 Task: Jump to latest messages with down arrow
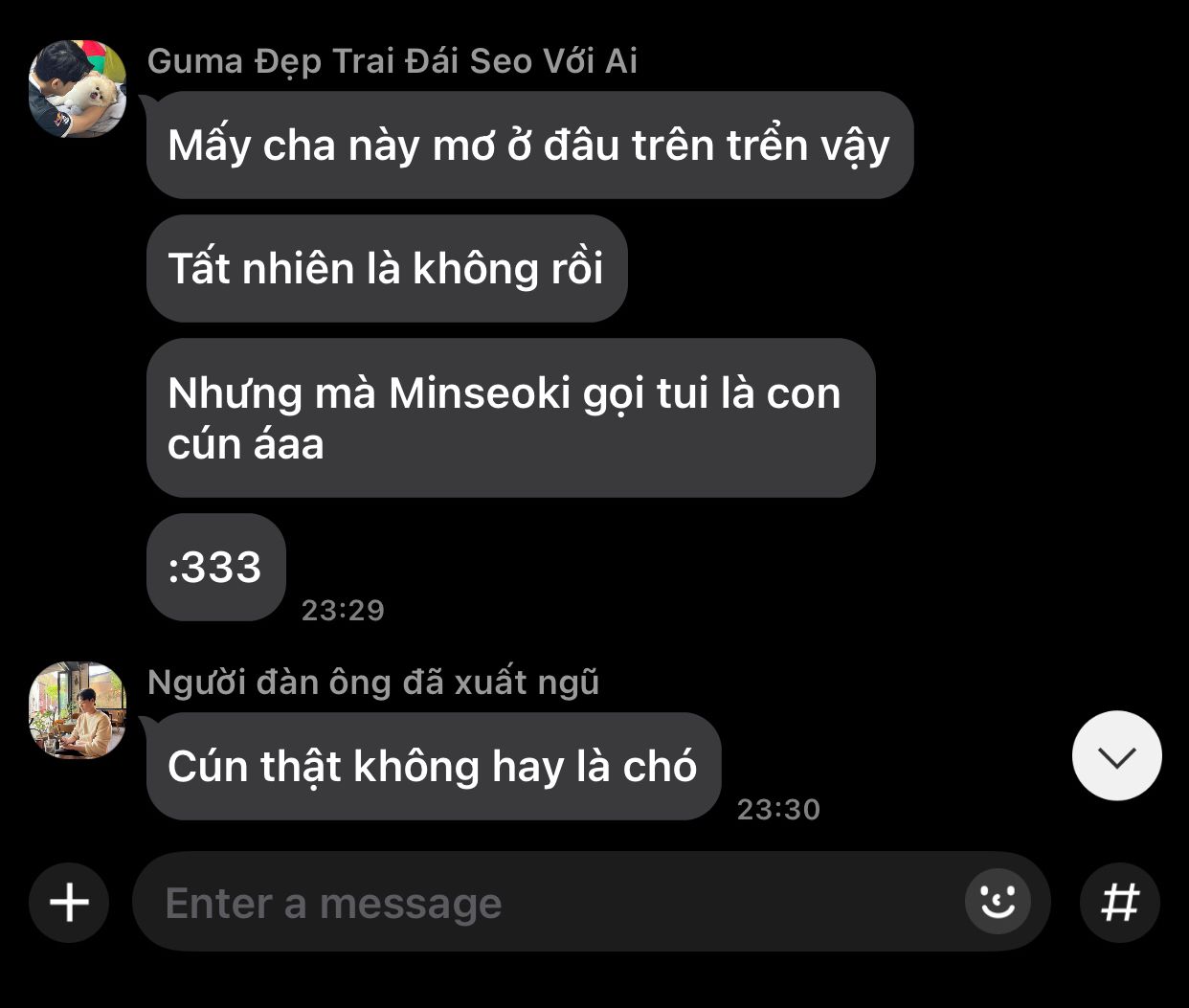(1117, 755)
